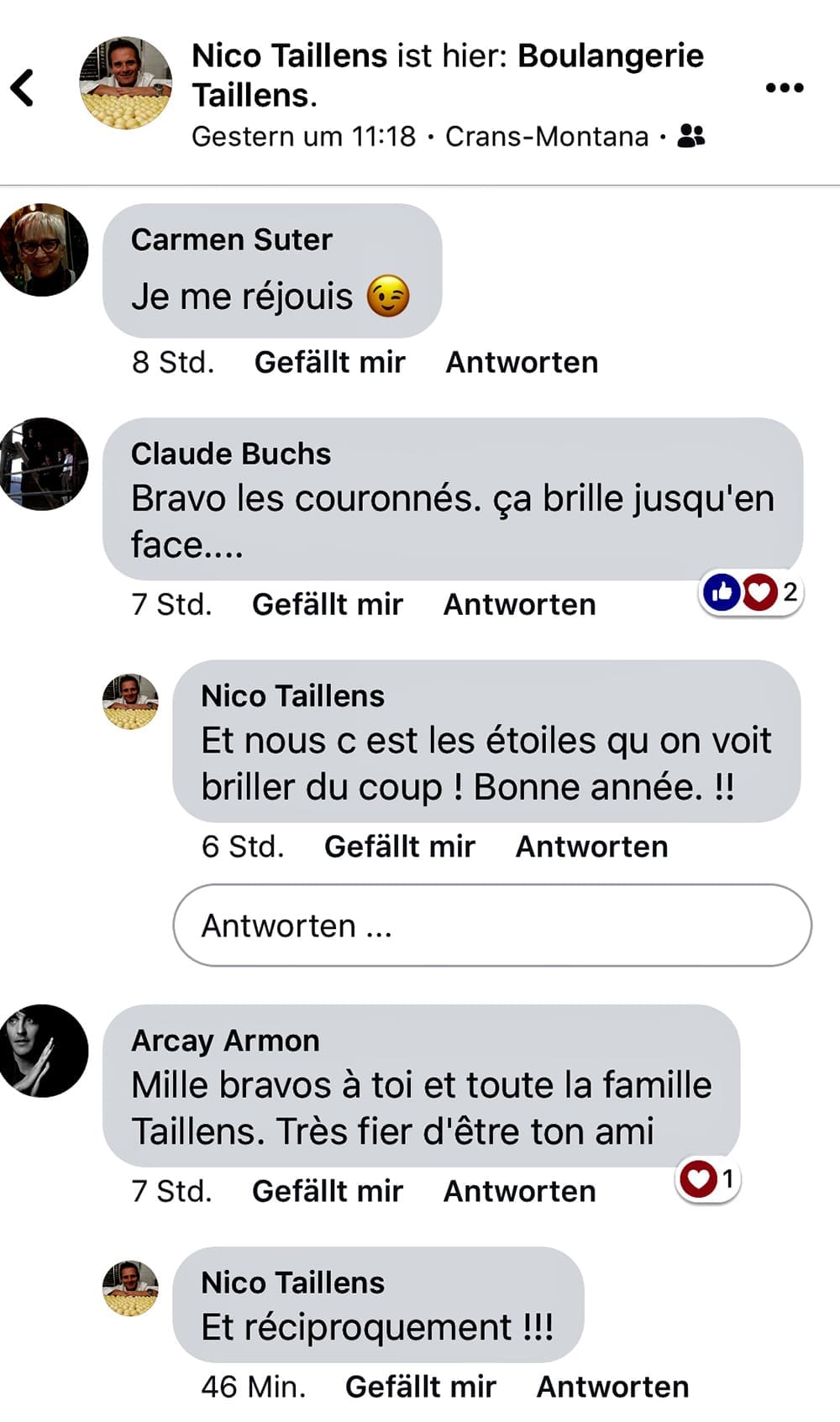Reply to Nico's 'Et réciproquement' comment
Viewport: 840px width, 1422px height.
(612, 1386)
